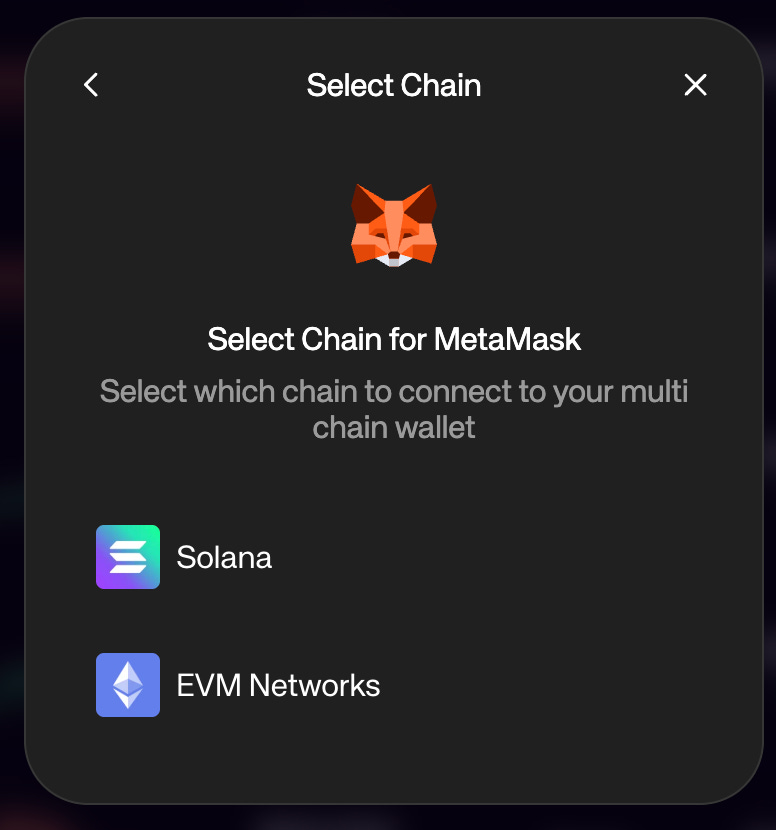Close the Select Chain dialog
776x830 pixels.
(695, 85)
